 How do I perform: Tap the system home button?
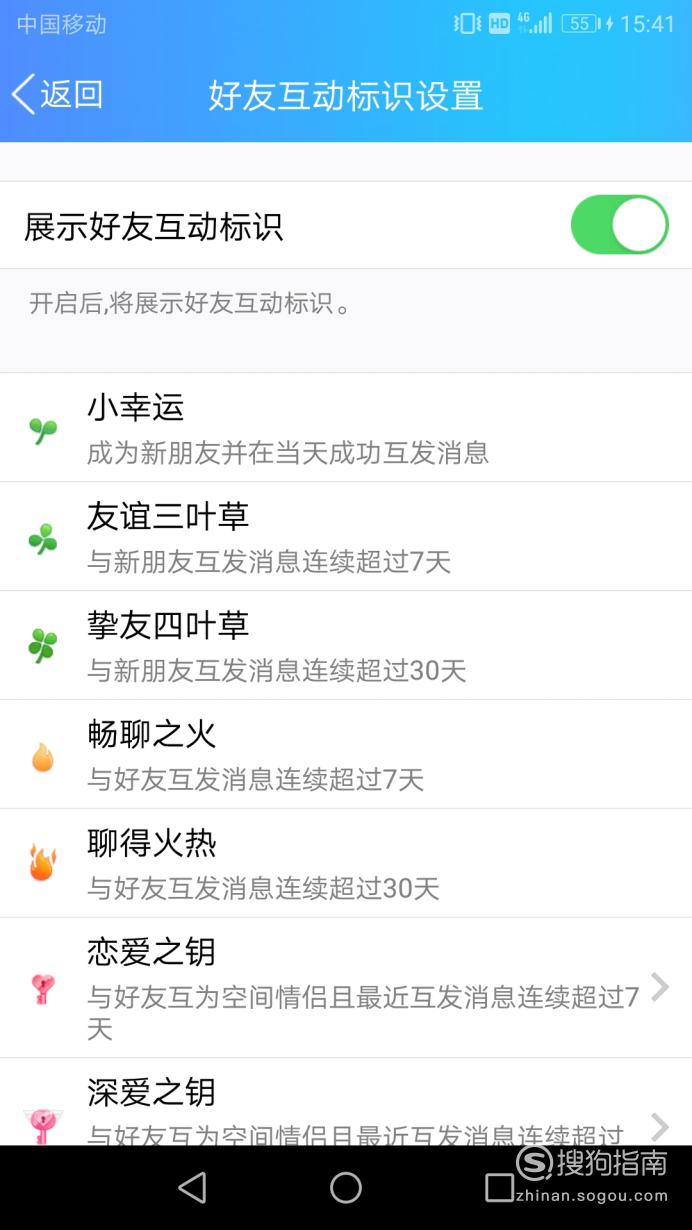[x=346, y=1187]
